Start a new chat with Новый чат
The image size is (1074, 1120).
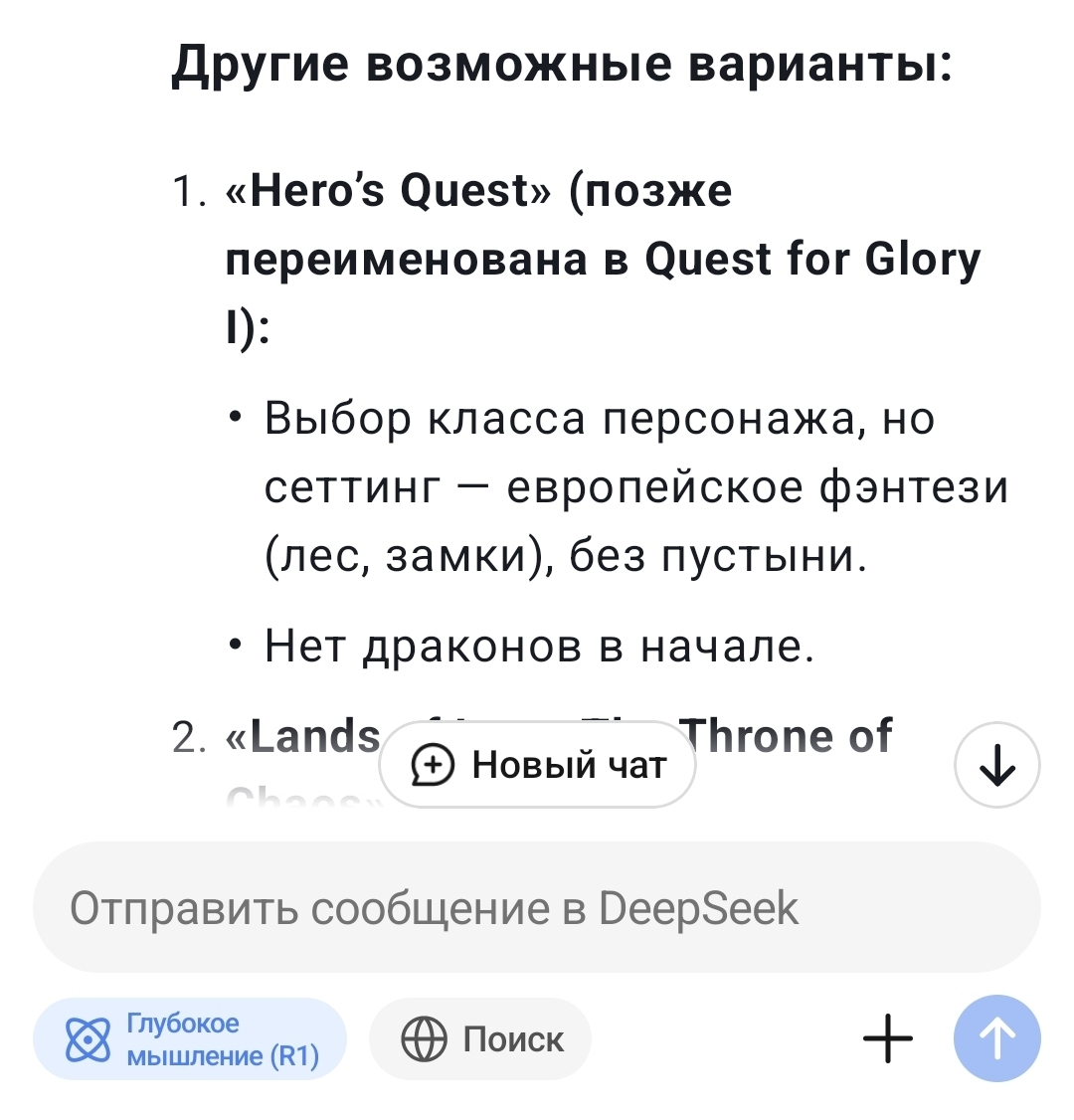coord(537,765)
